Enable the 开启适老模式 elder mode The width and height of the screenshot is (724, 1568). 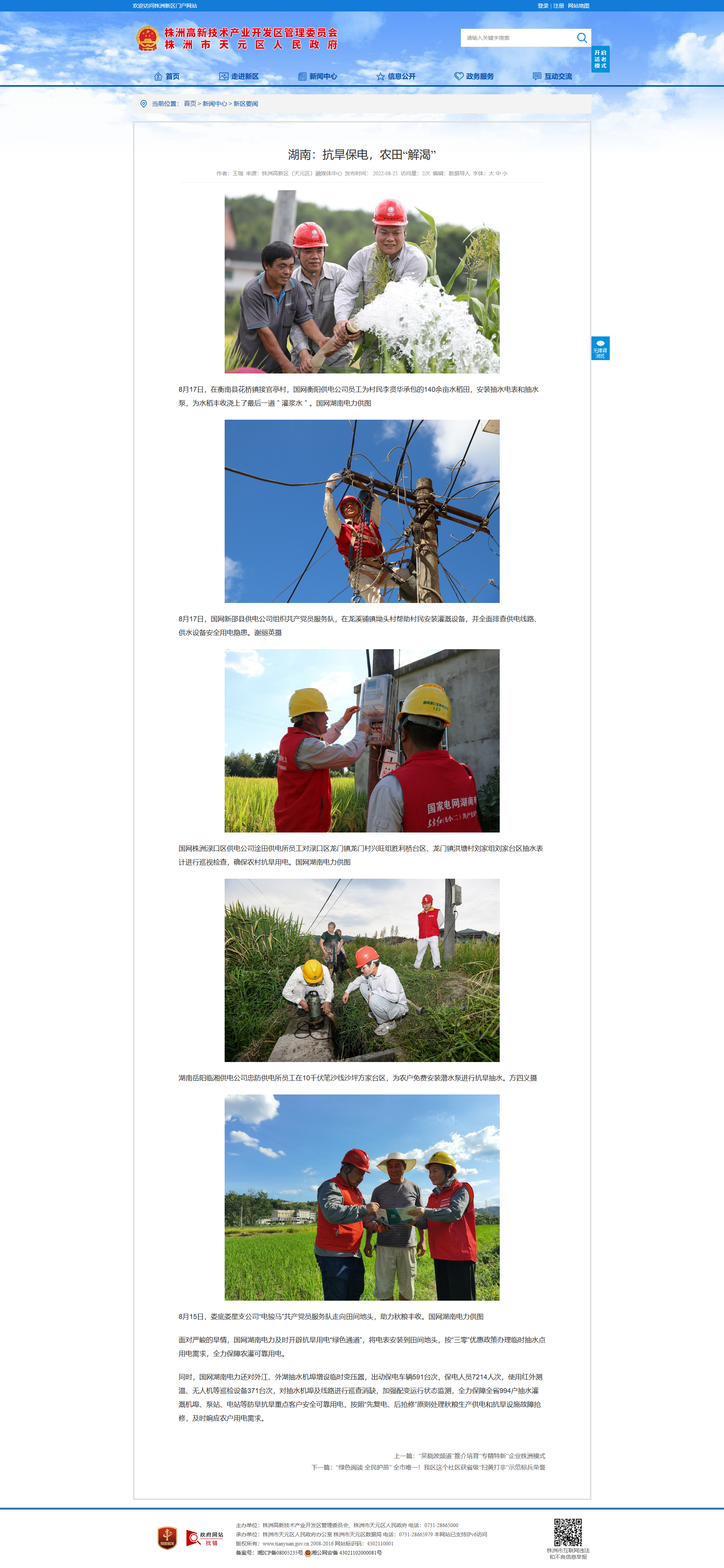(600, 59)
